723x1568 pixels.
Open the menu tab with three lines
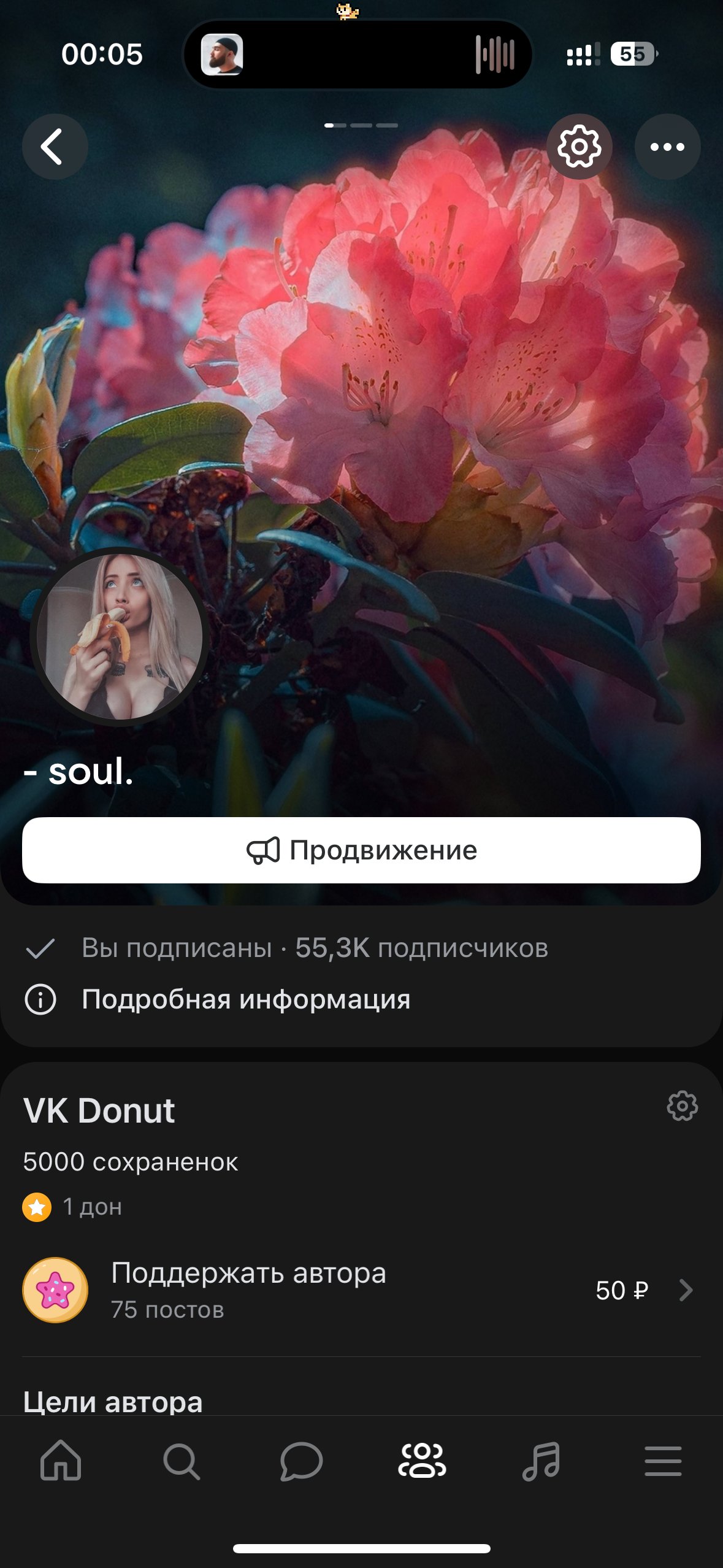(x=663, y=1461)
